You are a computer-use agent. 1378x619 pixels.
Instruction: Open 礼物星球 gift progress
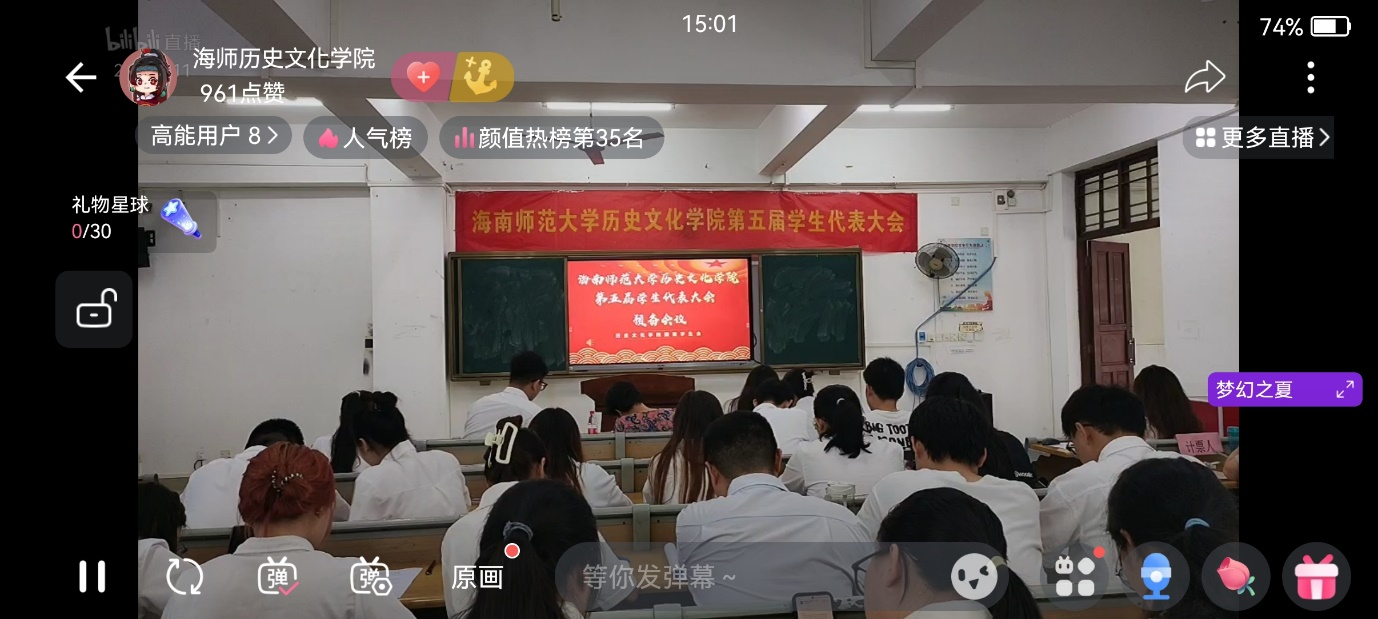[138, 219]
